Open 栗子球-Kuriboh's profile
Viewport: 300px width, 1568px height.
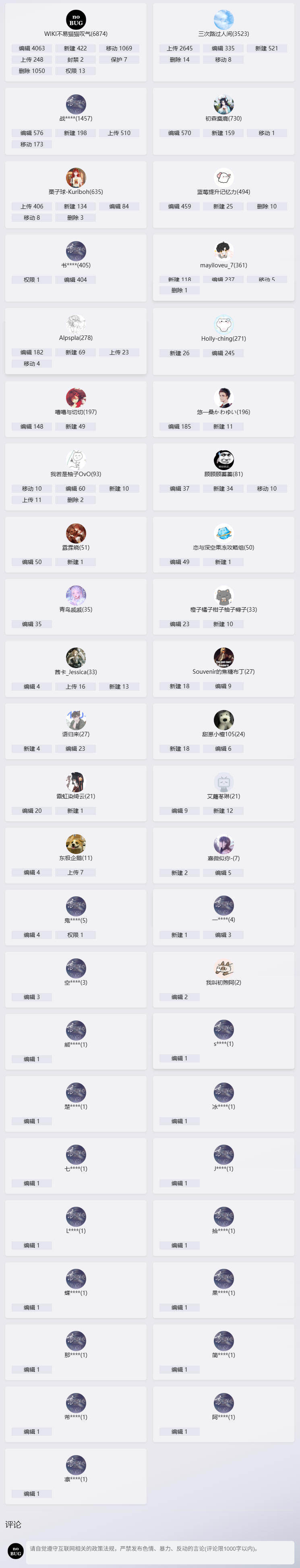point(75,192)
